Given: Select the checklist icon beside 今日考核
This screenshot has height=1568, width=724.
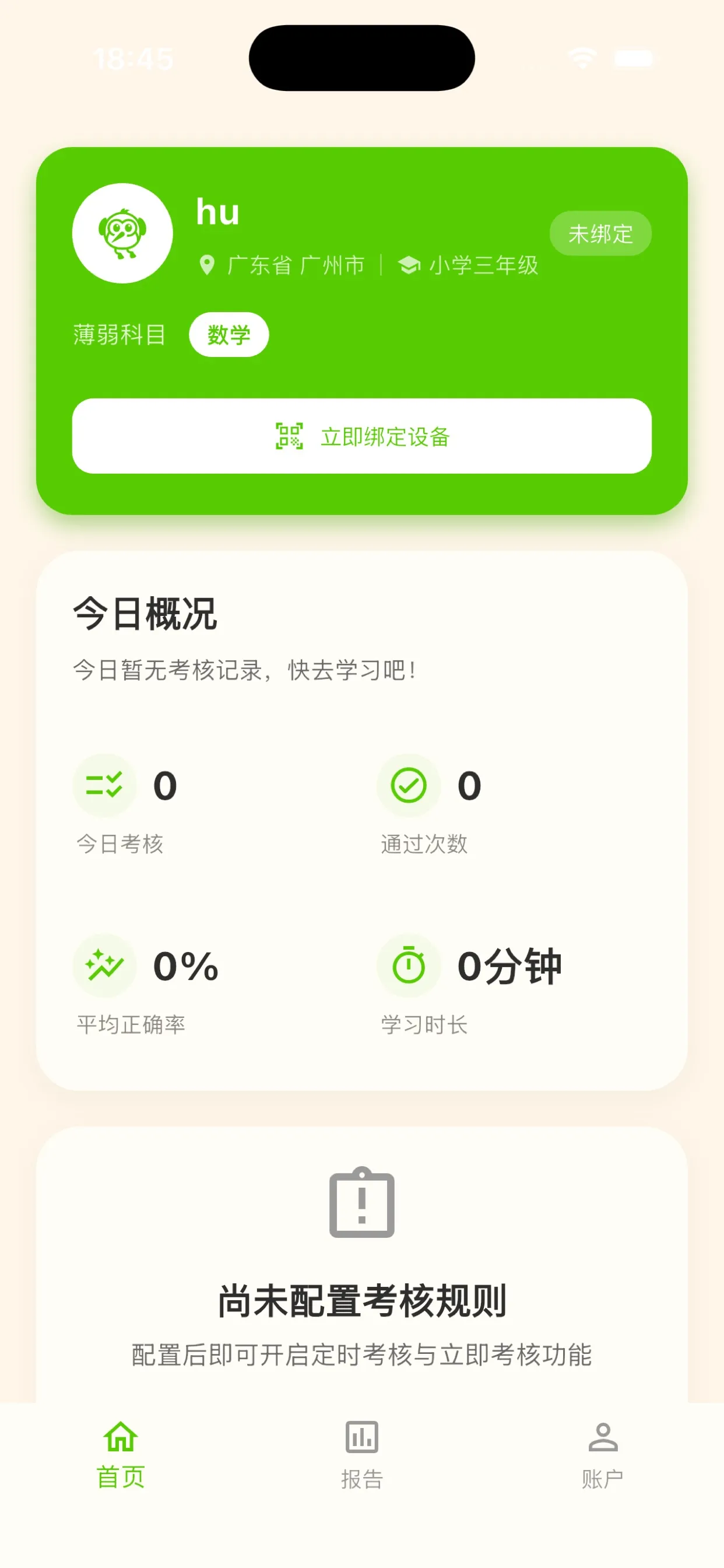Looking at the screenshot, I should pos(104,786).
